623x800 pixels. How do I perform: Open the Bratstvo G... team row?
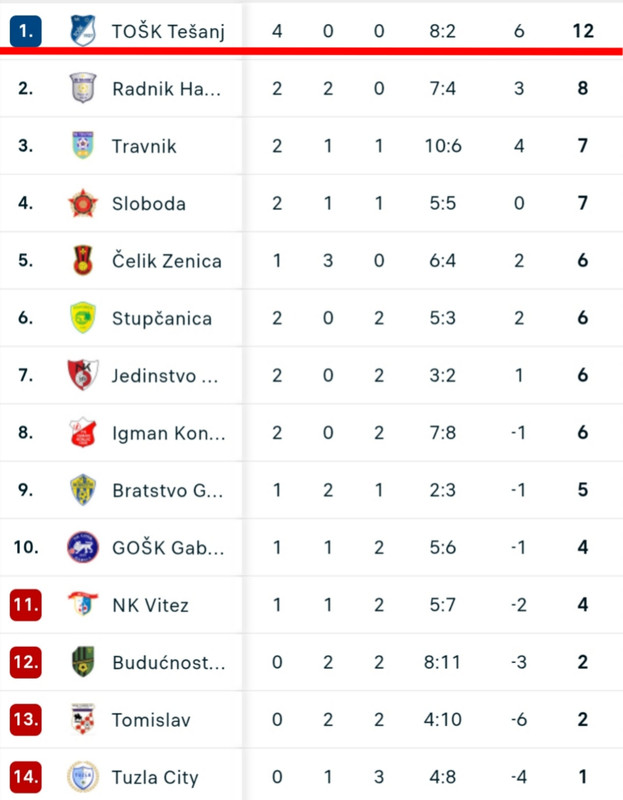click(x=311, y=490)
